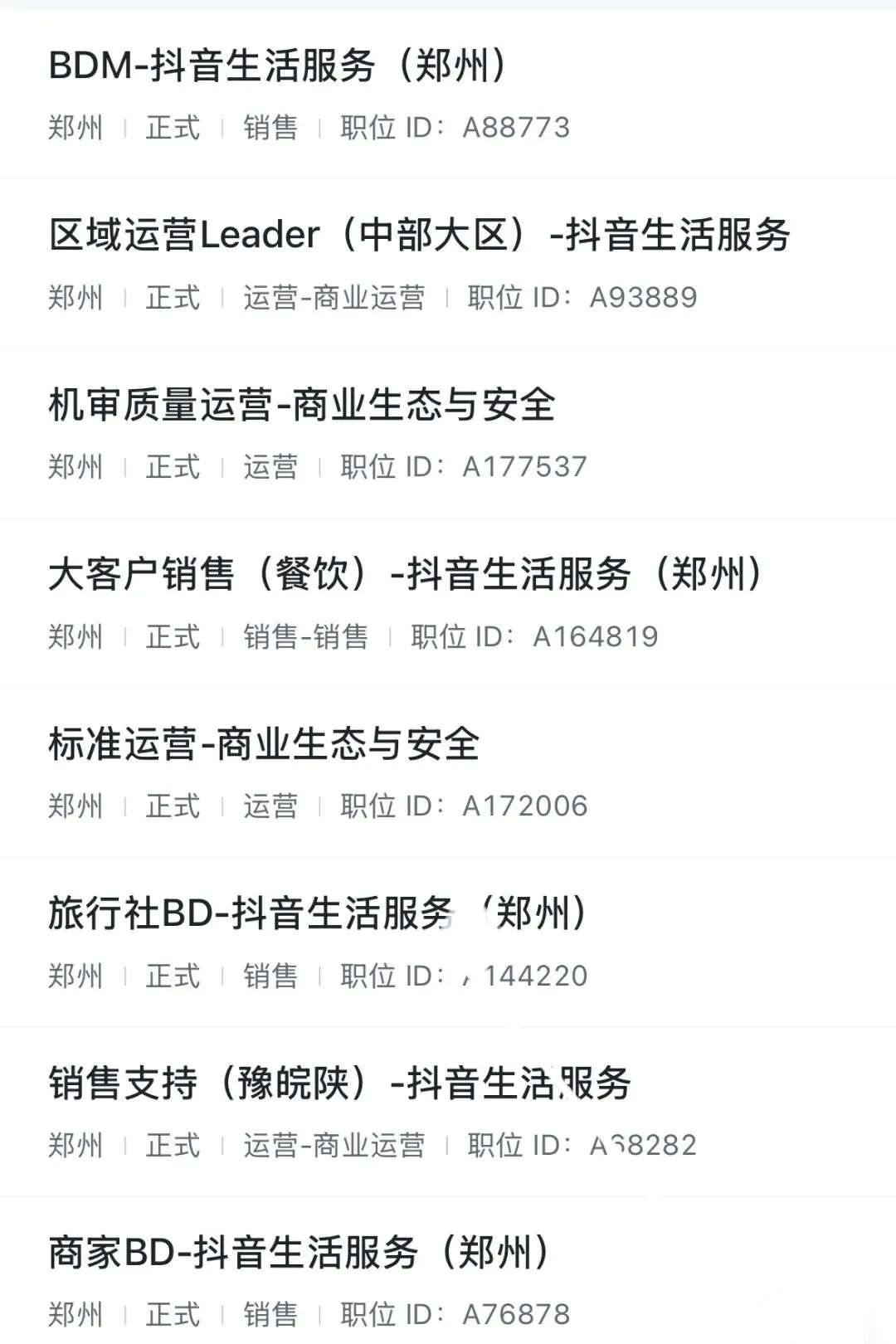Open the 机审质量运营-商业生态与安全 job
Screen dimensions: 896x1344
pyautogui.click(x=302, y=406)
